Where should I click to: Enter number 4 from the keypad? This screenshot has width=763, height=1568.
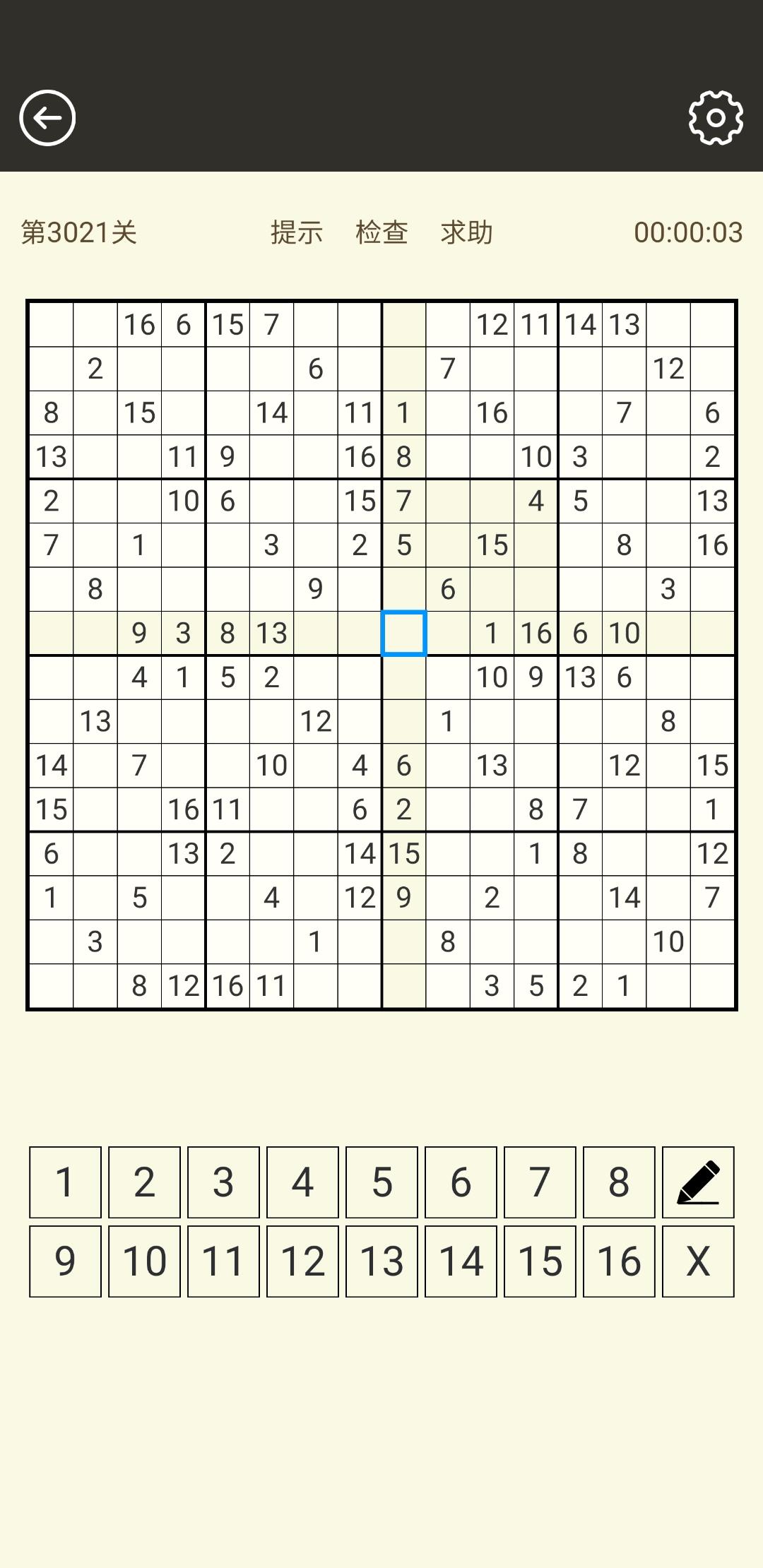[x=302, y=1182]
